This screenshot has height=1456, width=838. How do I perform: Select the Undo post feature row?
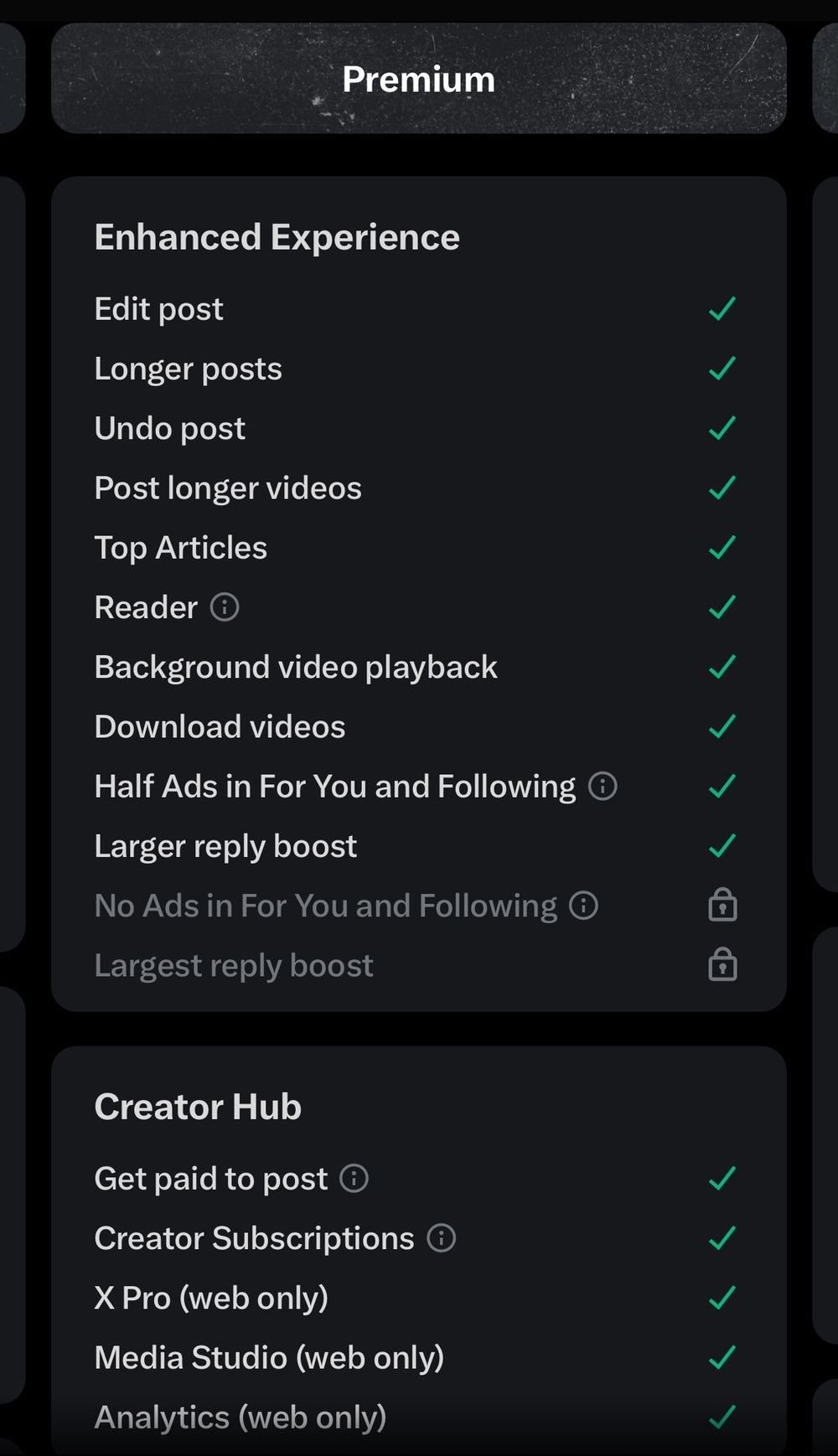(170, 428)
